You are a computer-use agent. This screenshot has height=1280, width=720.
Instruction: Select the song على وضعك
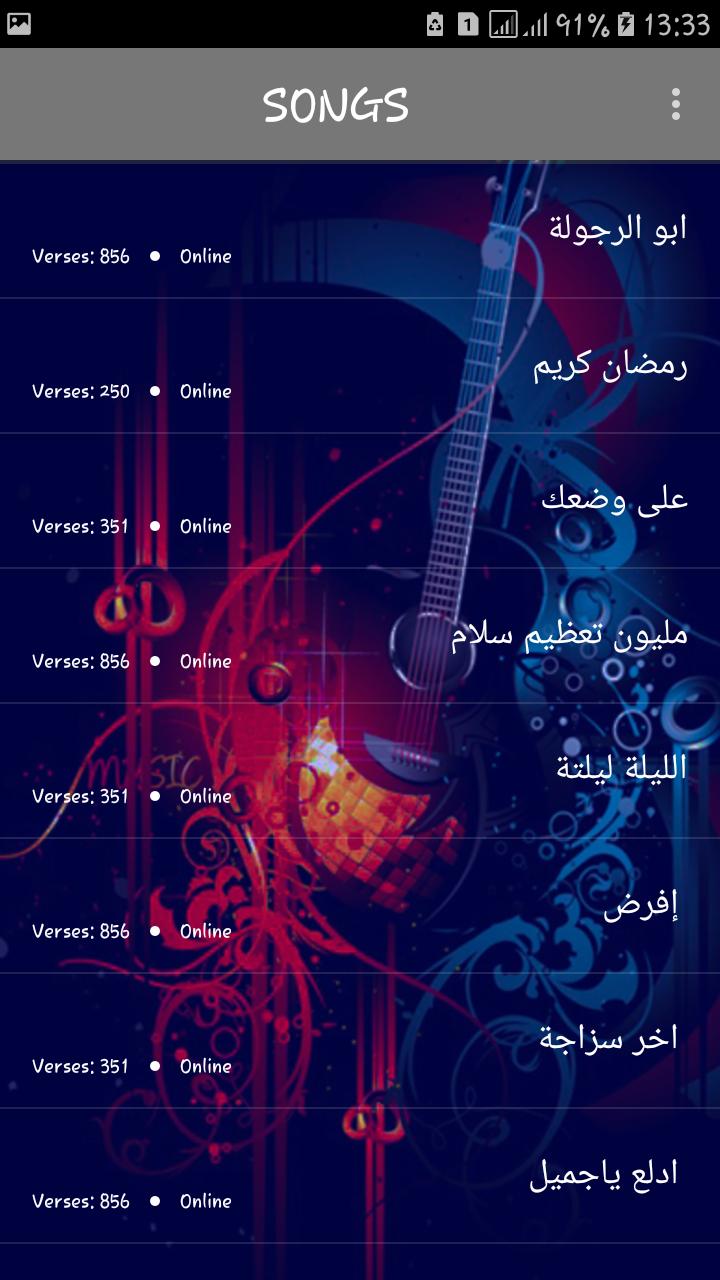tap(614, 499)
